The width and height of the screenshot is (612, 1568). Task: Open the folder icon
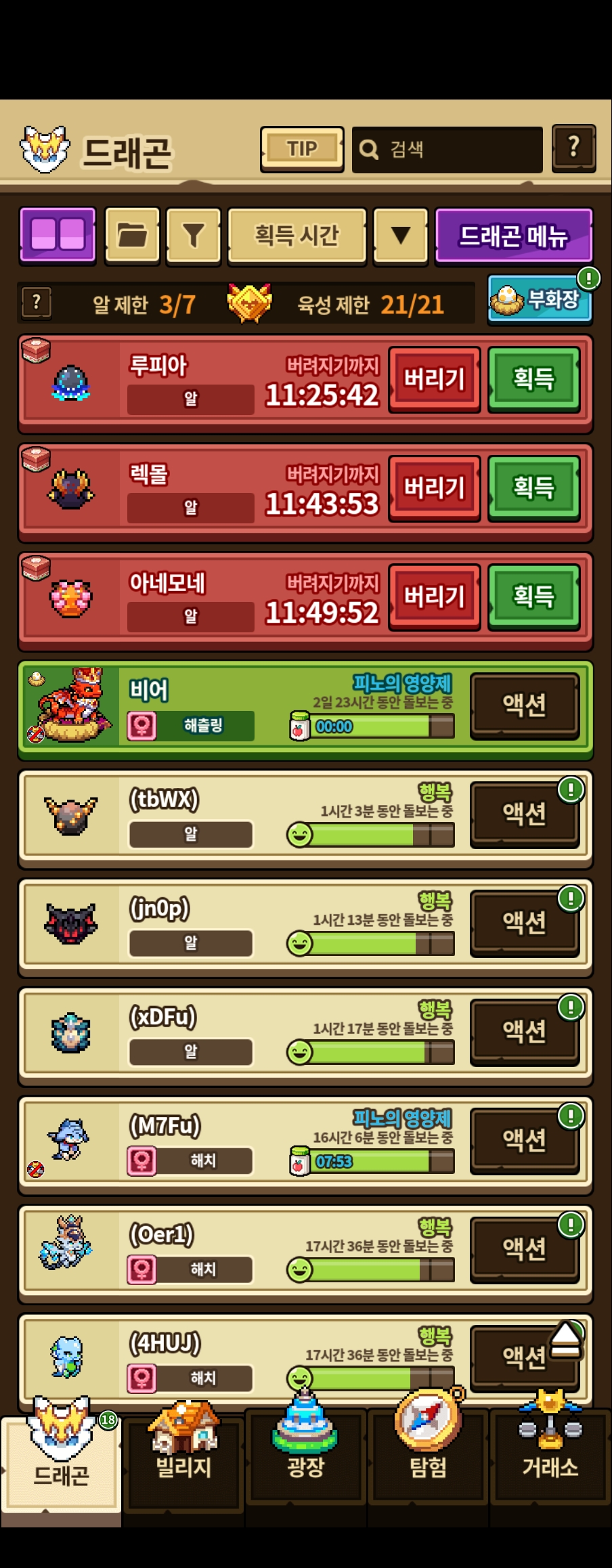tap(133, 235)
